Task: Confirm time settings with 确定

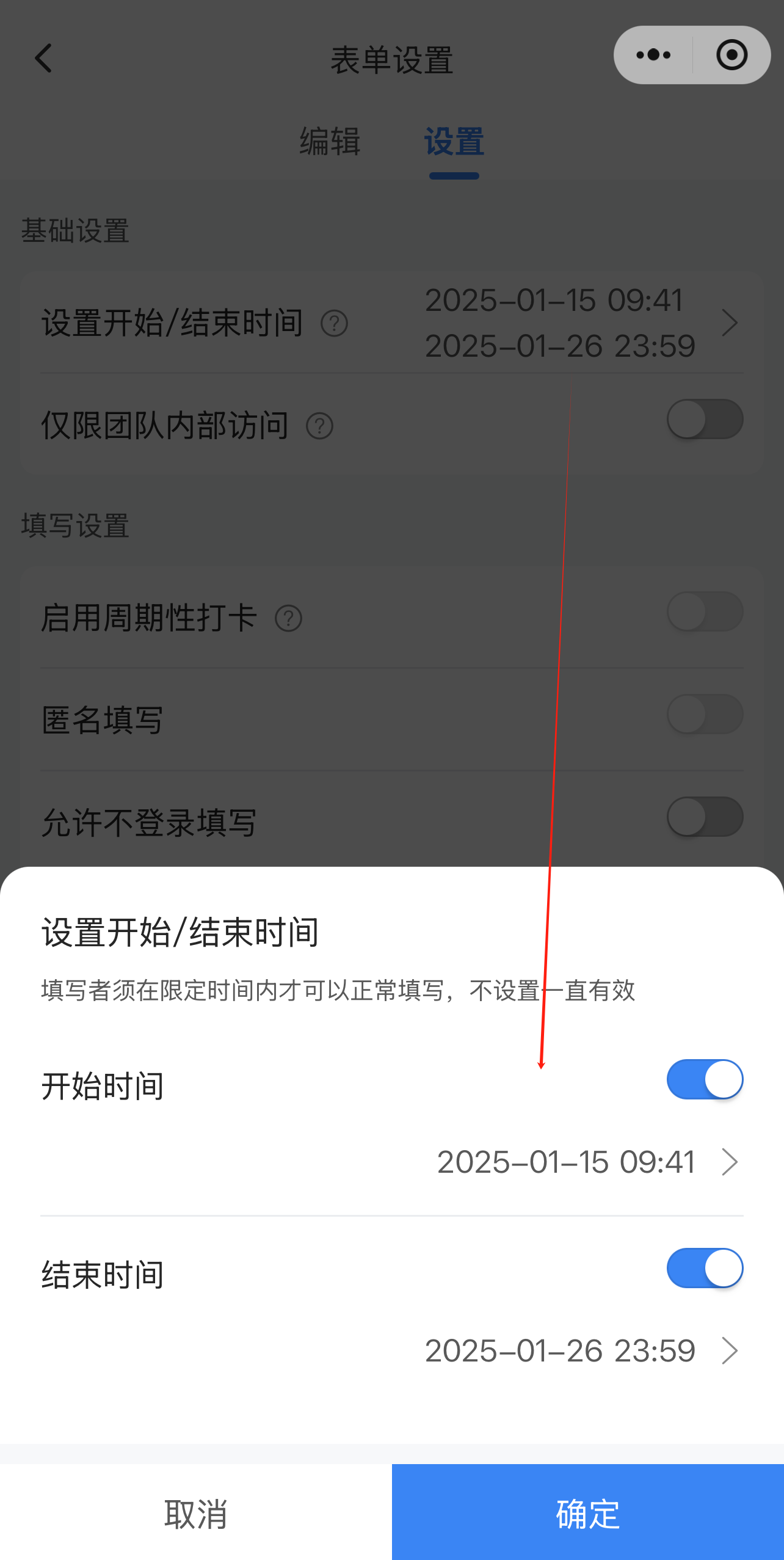Action: click(x=588, y=1512)
